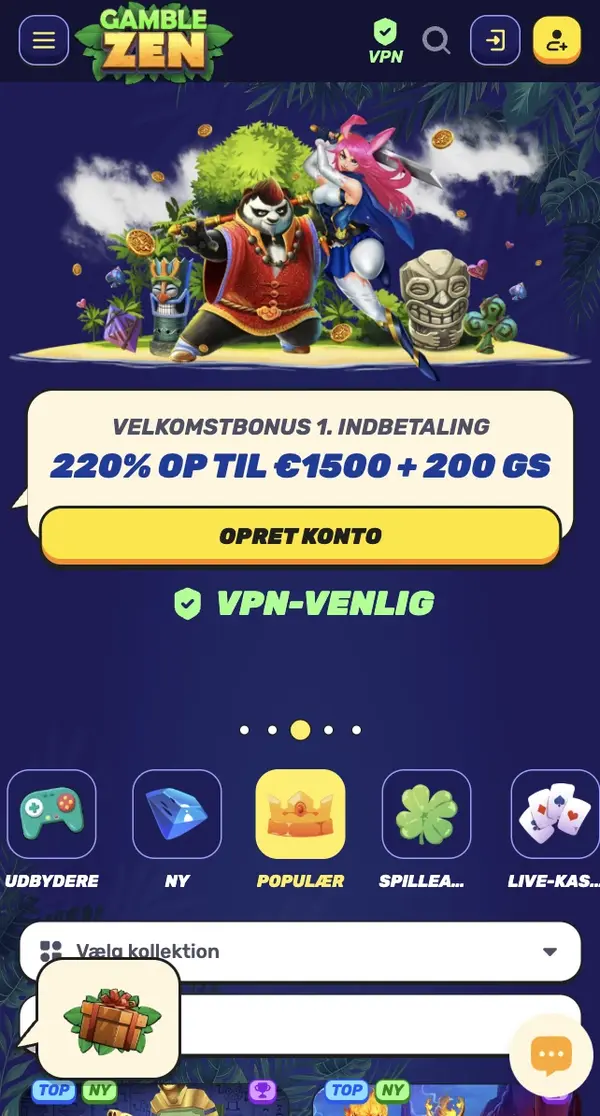Open the clover game category

click(426, 814)
